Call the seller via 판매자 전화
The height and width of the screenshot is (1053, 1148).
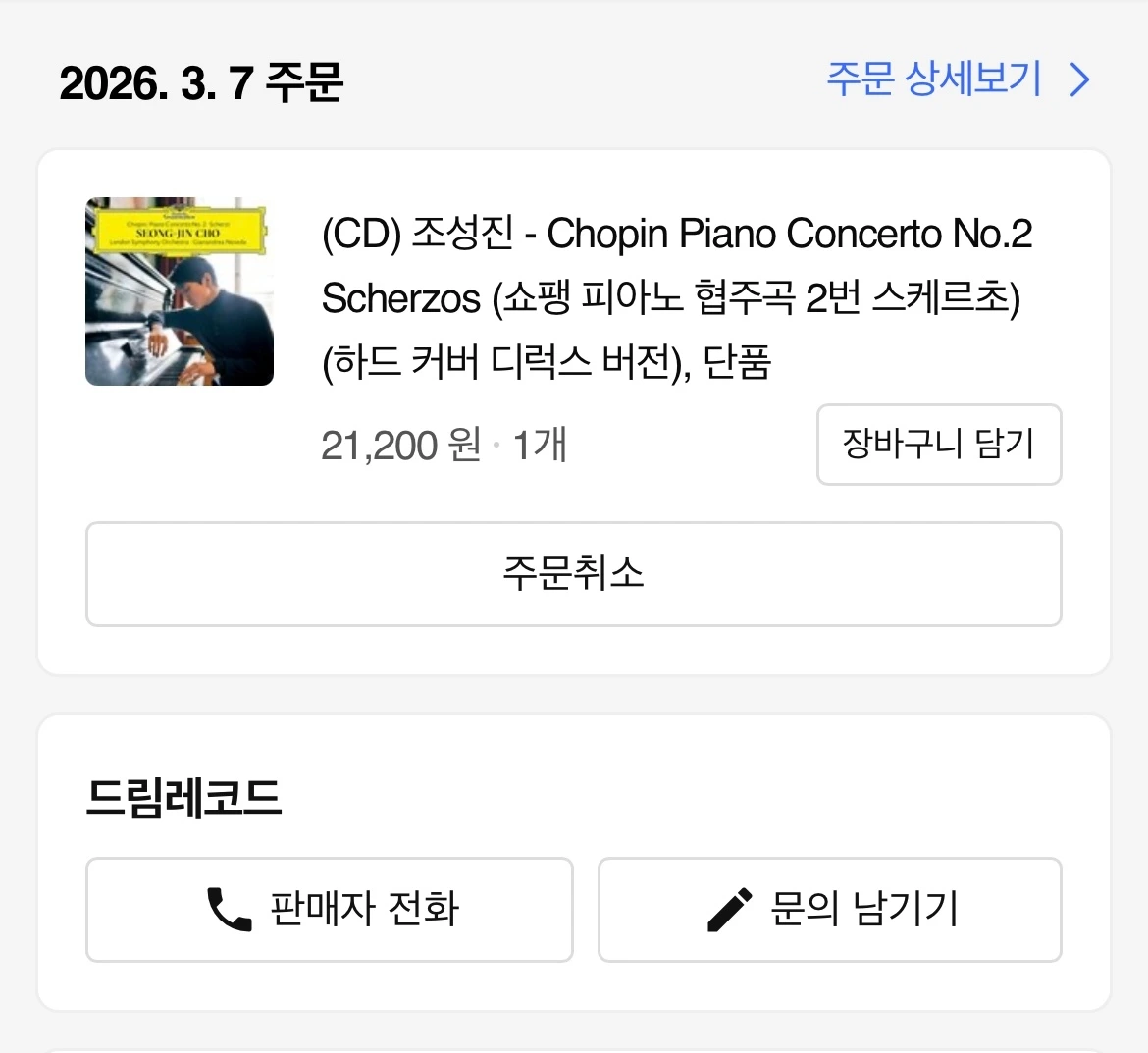(x=330, y=910)
